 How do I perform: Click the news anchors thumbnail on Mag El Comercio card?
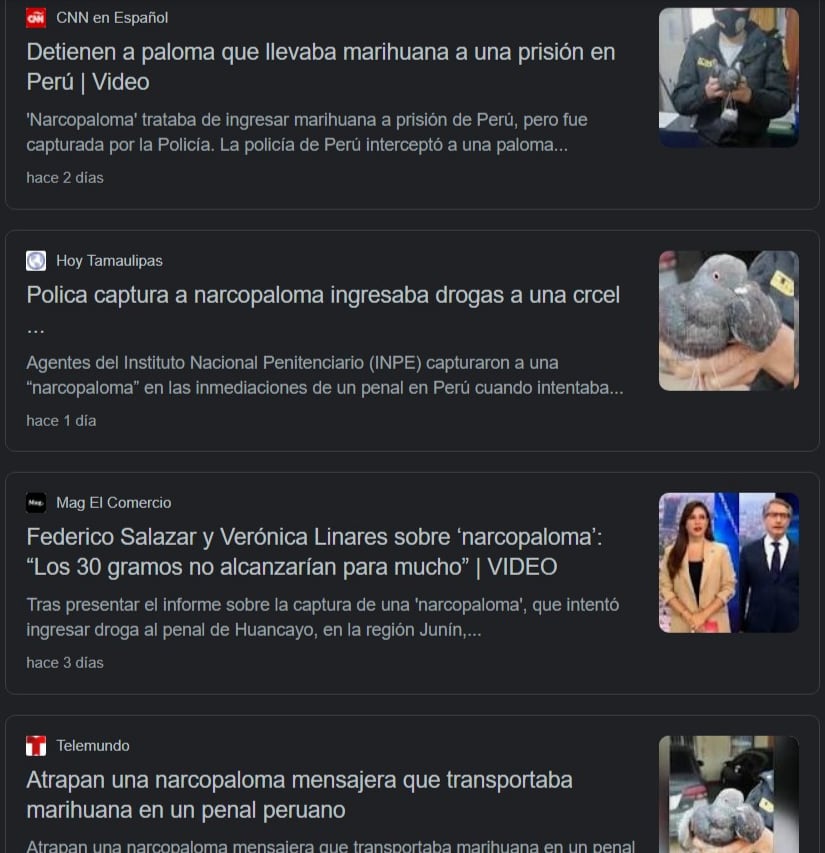point(728,562)
